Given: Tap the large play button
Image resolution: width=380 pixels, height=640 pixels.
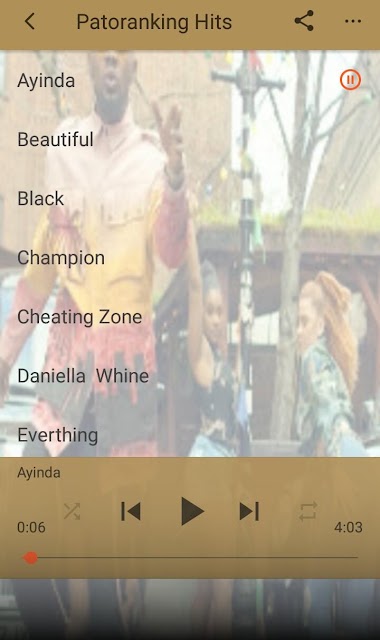Looking at the screenshot, I should click(x=191, y=511).
